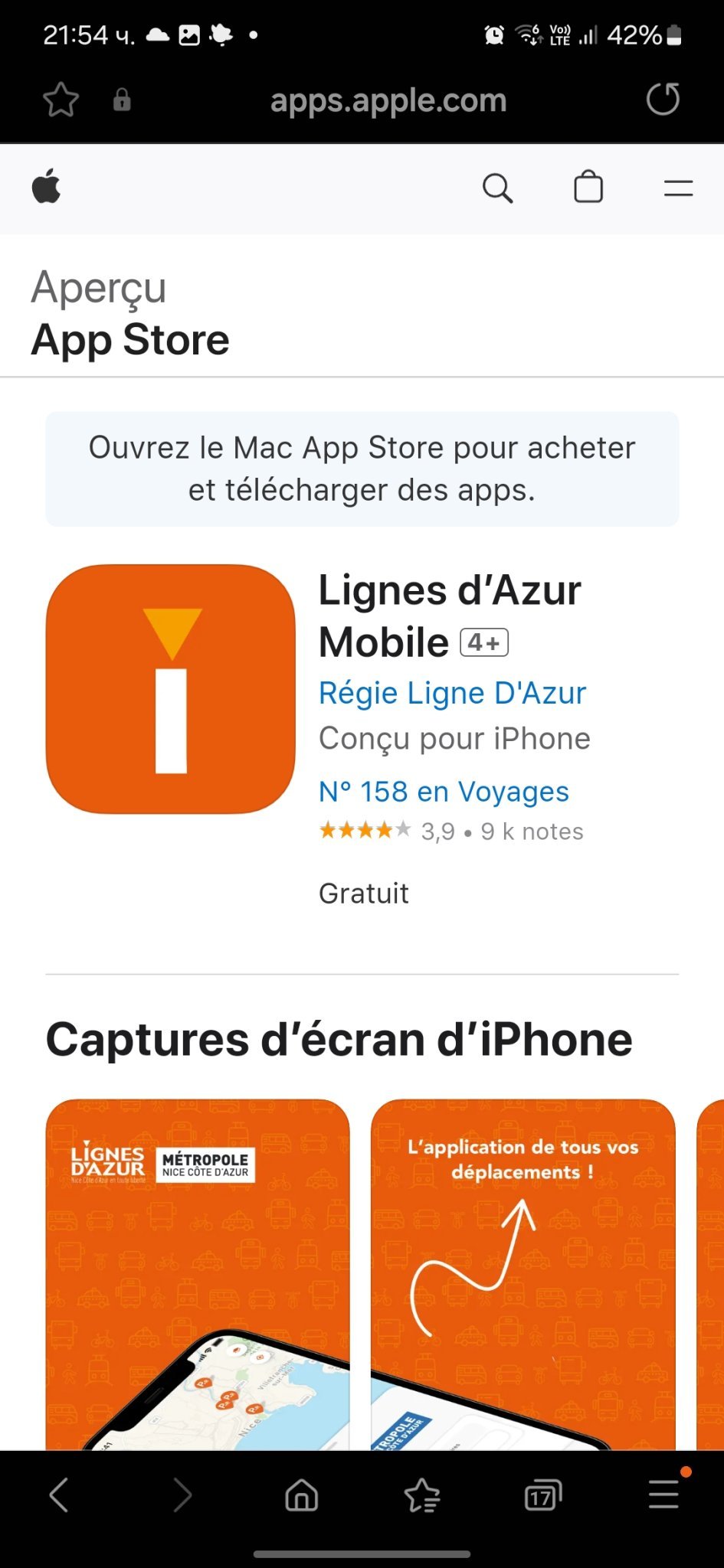This screenshot has height=1568, width=724.
Task: Go forward in the browser
Action: tap(182, 1494)
